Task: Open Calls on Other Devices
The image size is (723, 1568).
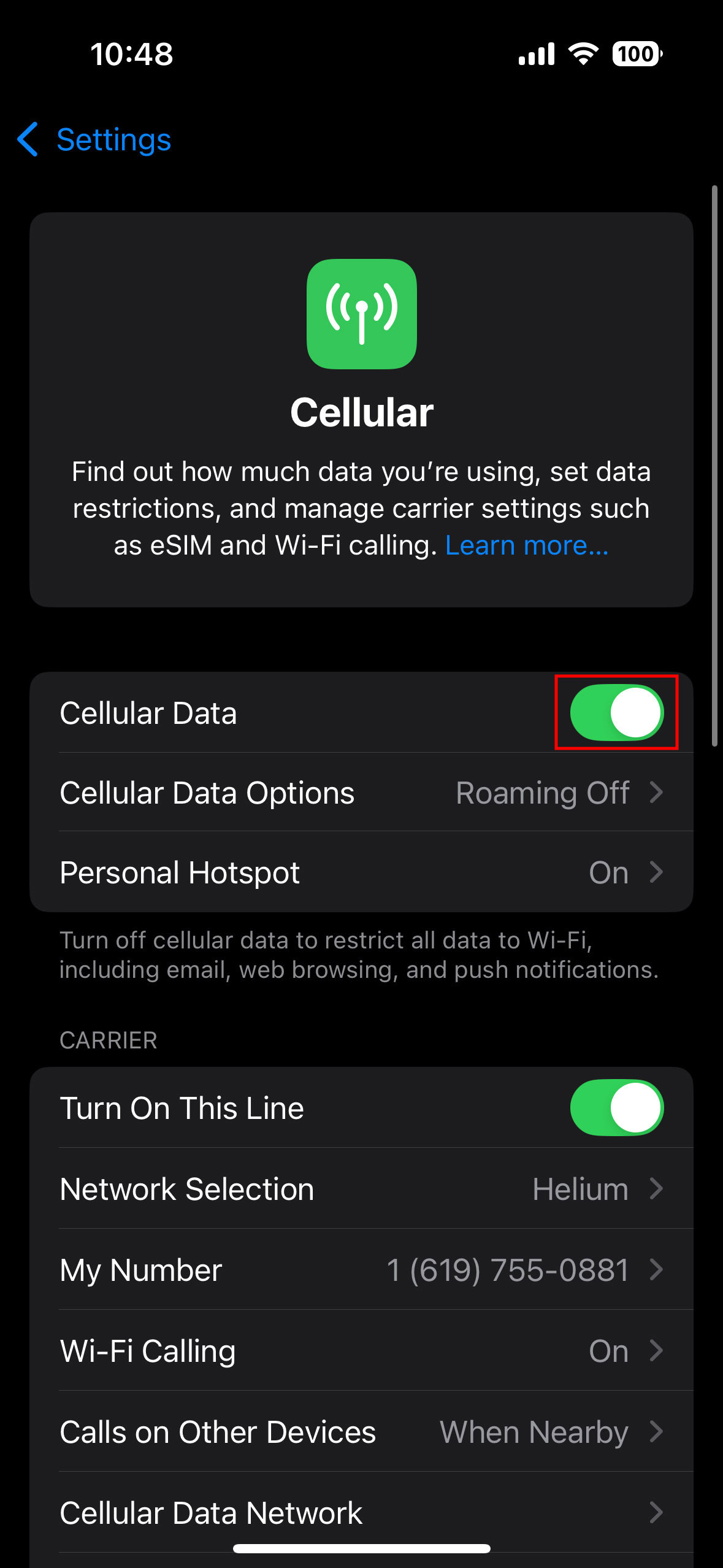Action: (x=361, y=1432)
